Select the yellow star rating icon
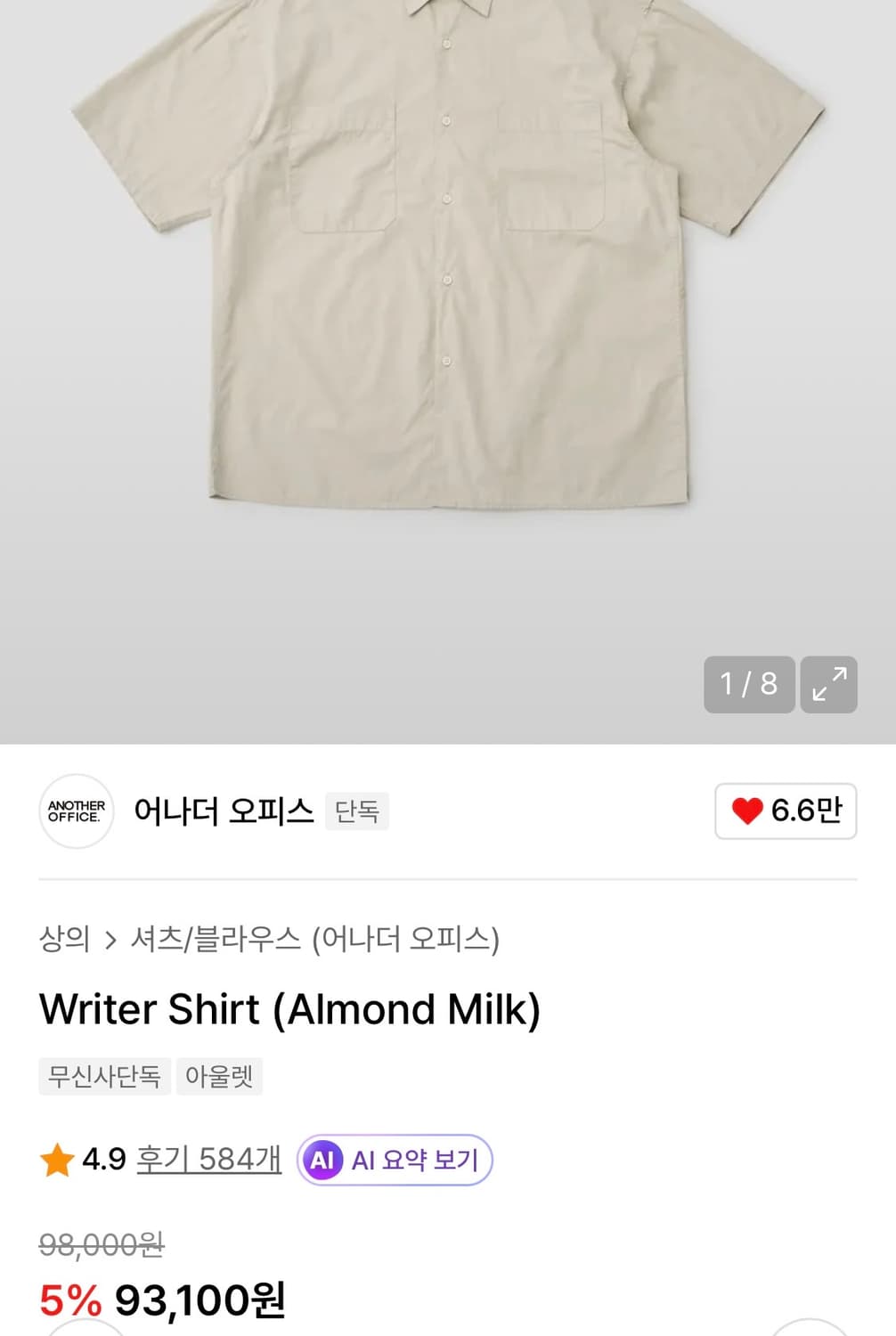This screenshot has width=896, height=1336. point(56,1160)
